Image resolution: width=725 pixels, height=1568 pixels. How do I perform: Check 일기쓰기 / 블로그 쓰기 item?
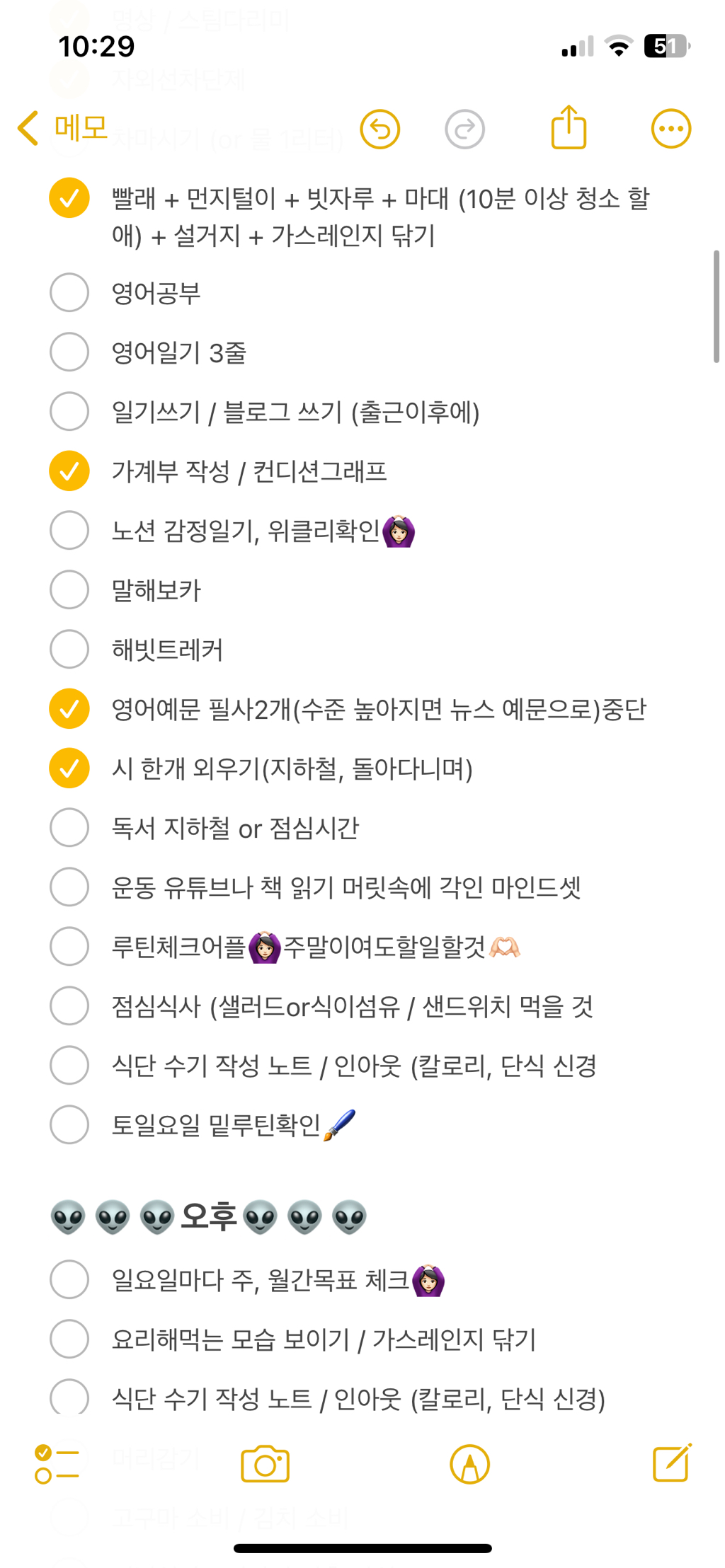(69, 411)
